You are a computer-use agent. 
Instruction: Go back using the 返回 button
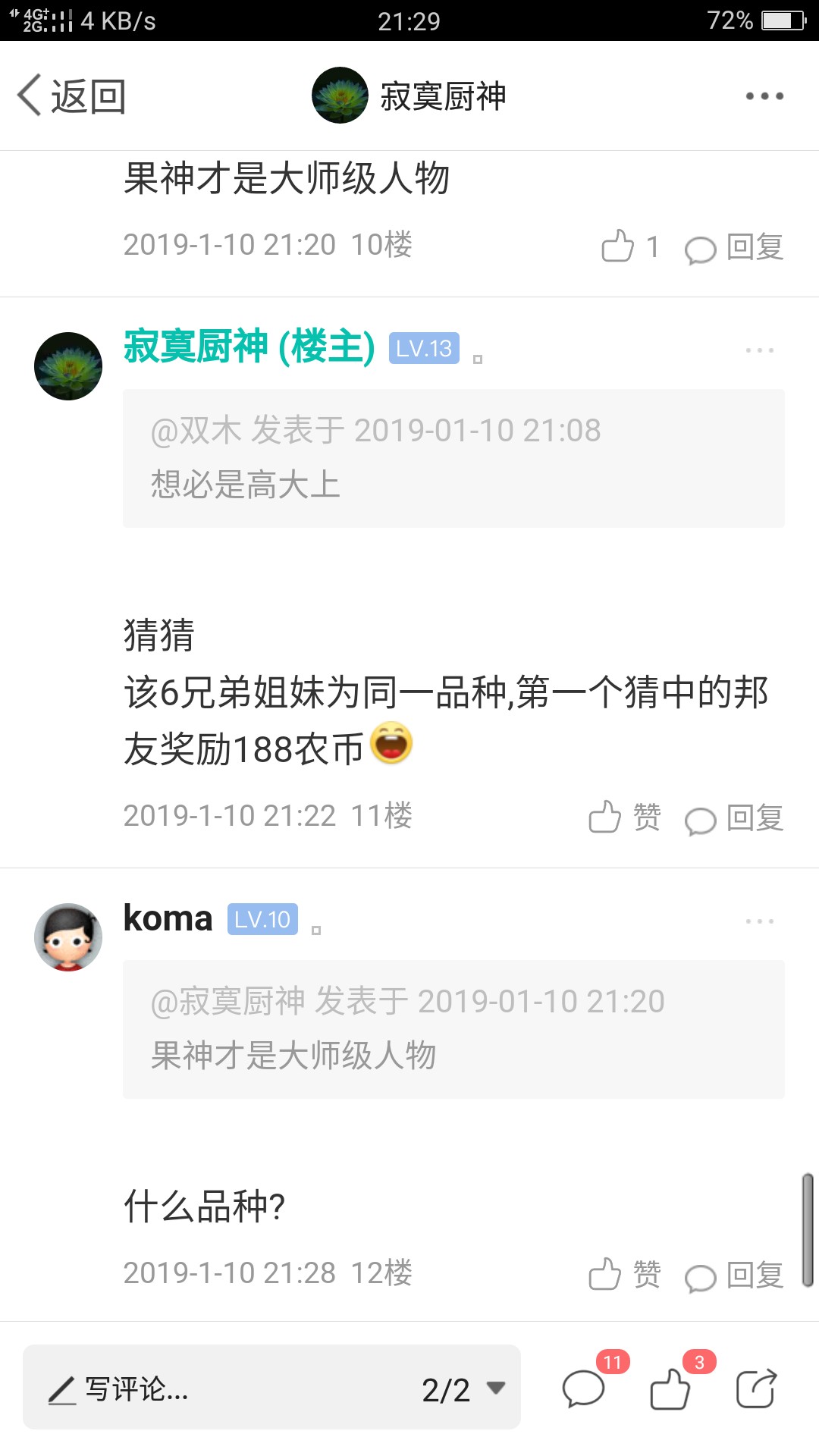(x=71, y=96)
